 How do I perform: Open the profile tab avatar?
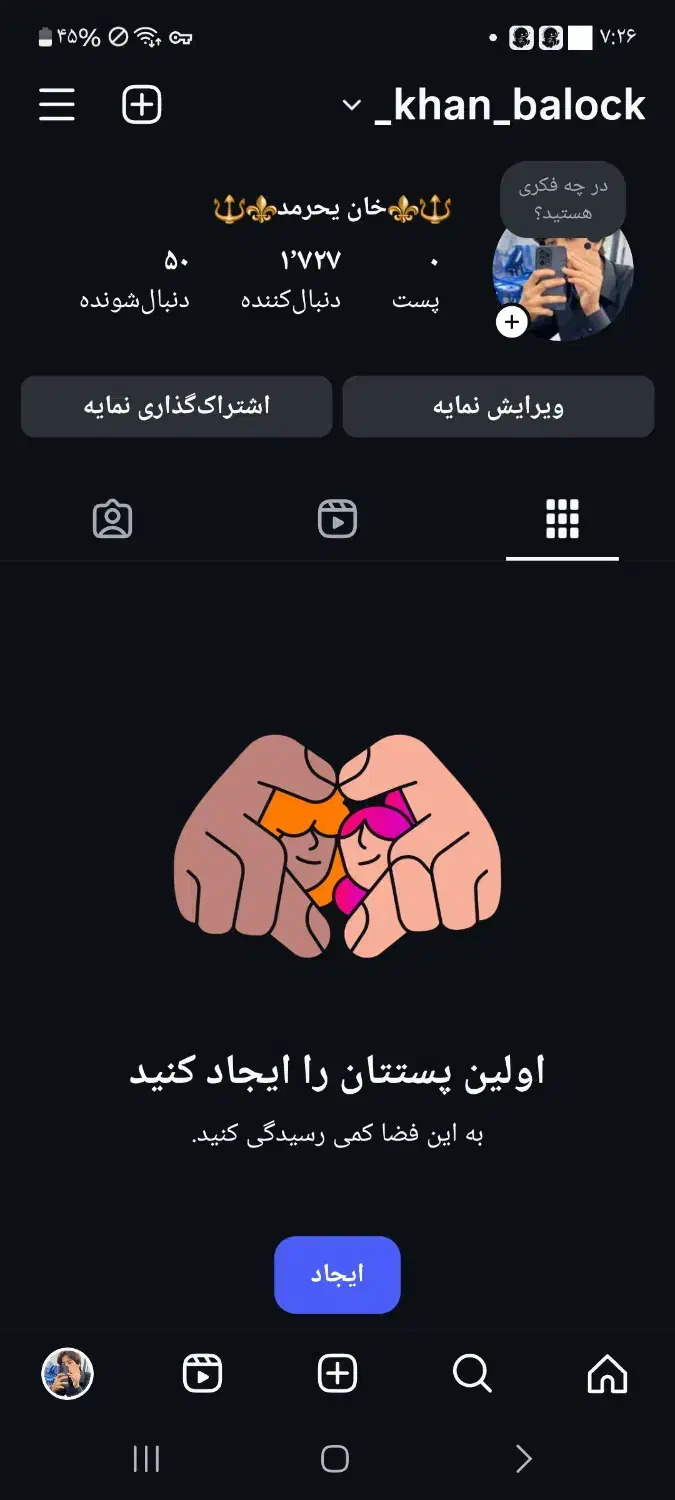pos(67,1374)
